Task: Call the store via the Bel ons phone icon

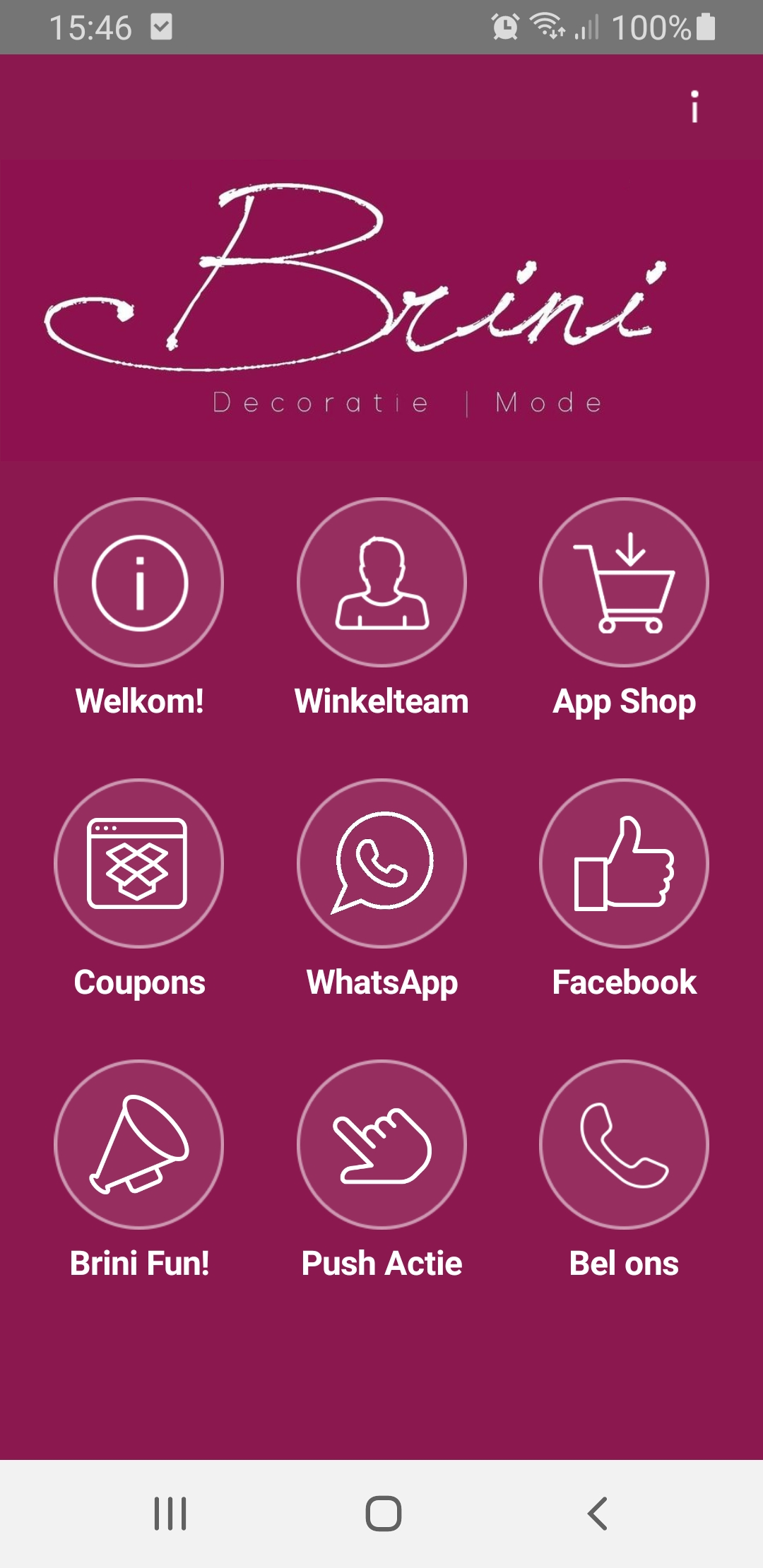Action: point(623,1144)
